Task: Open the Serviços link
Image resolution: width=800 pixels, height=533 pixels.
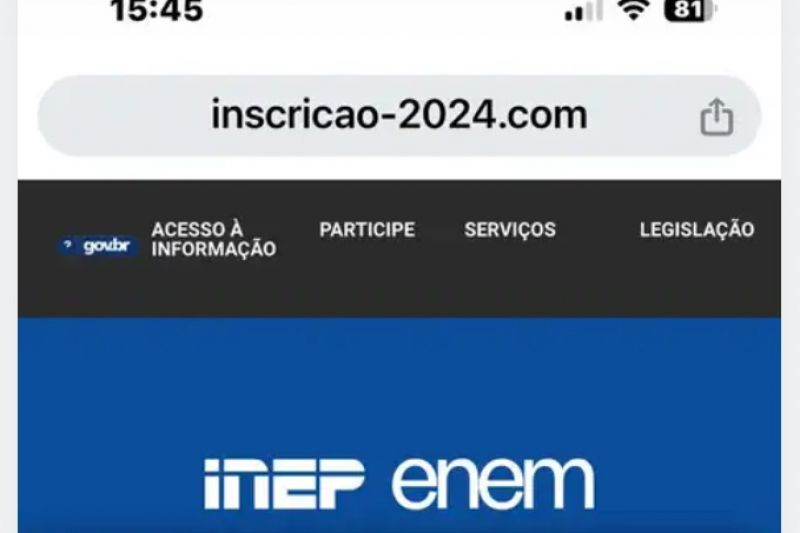Action: (x=509, y=230)
